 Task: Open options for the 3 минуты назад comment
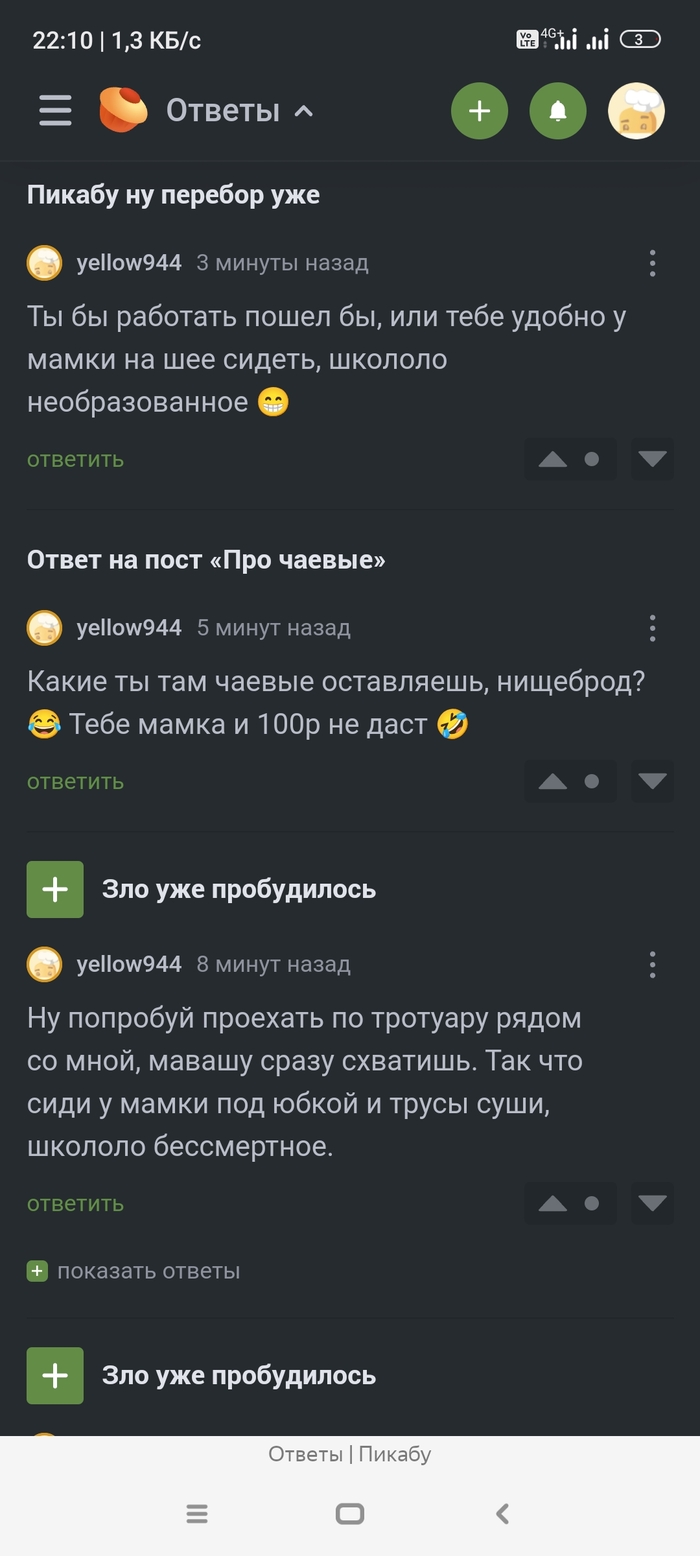point(652,263)
